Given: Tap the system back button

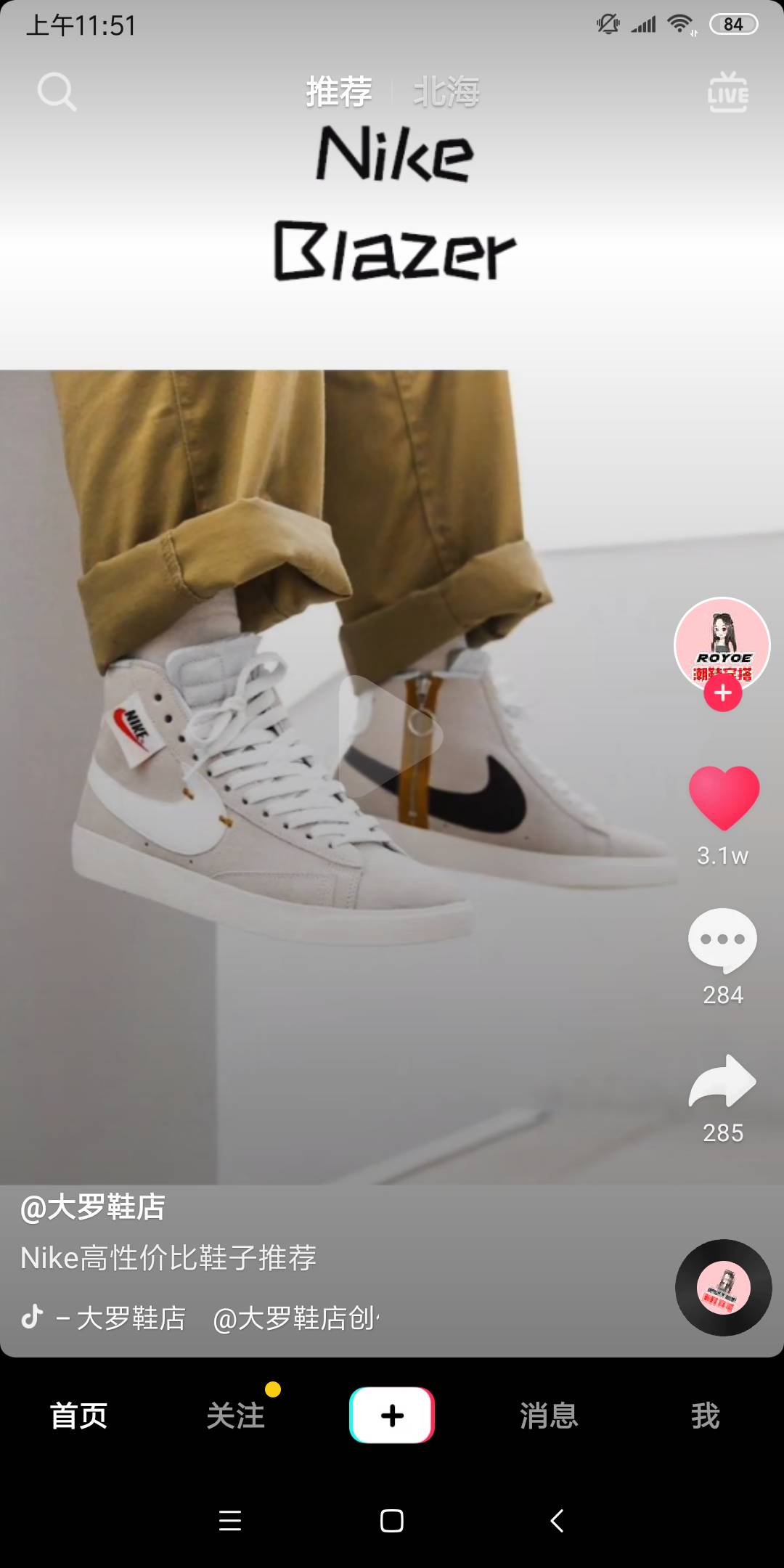Looking at the screenshot, I should [557, 1520].
